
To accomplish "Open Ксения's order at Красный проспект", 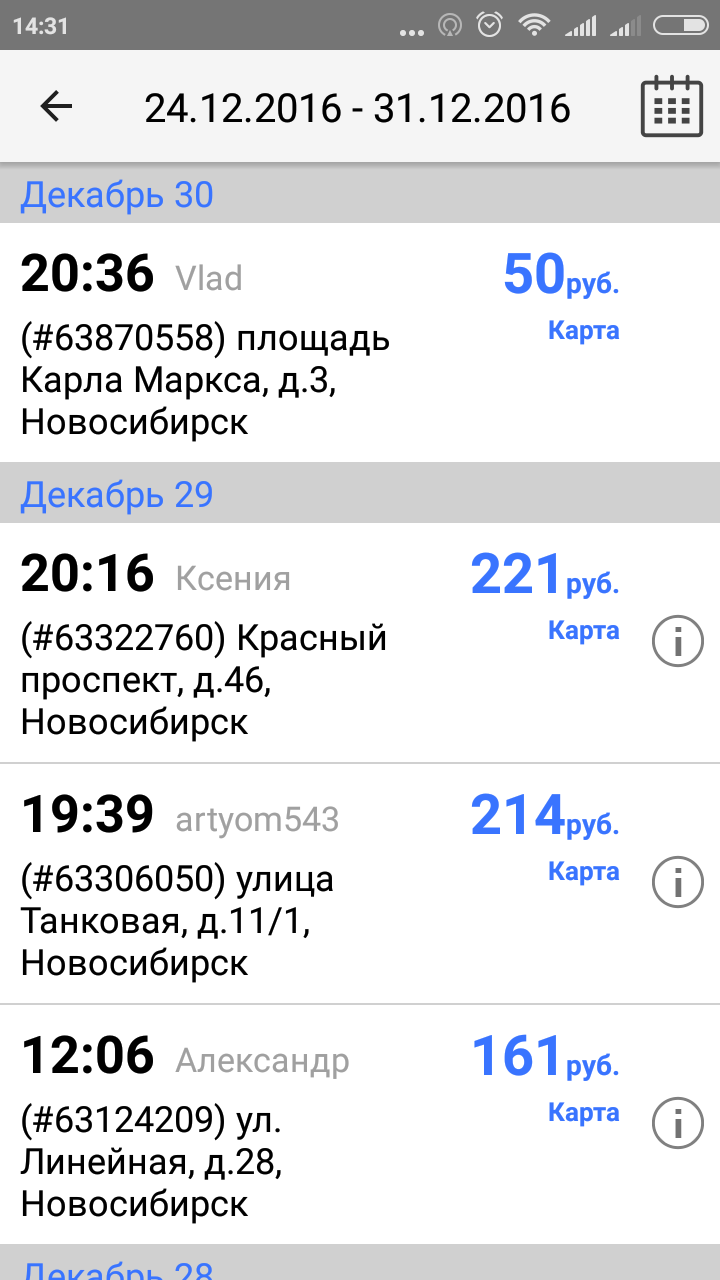I will coord(360,643).
